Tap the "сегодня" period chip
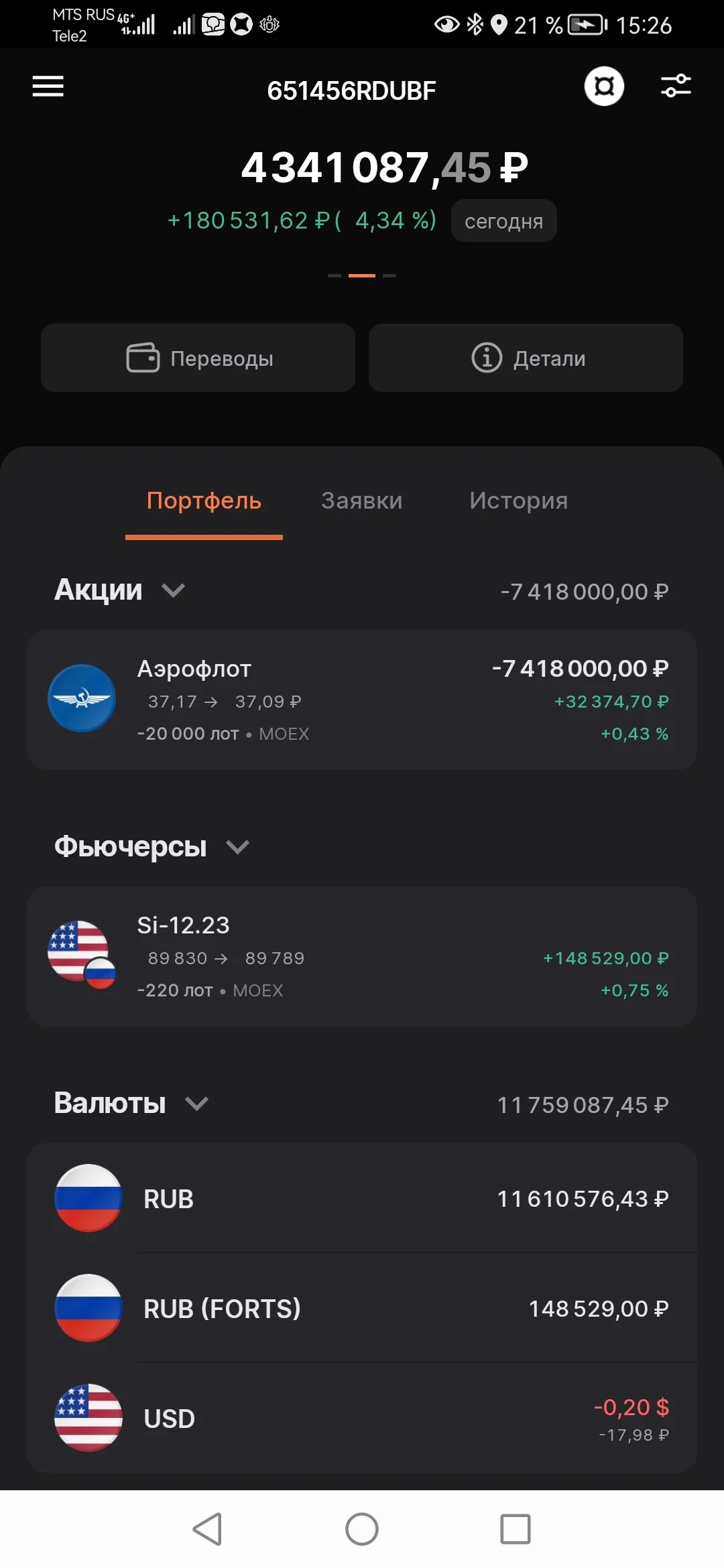724x1568 pixels. pos(503,221)
